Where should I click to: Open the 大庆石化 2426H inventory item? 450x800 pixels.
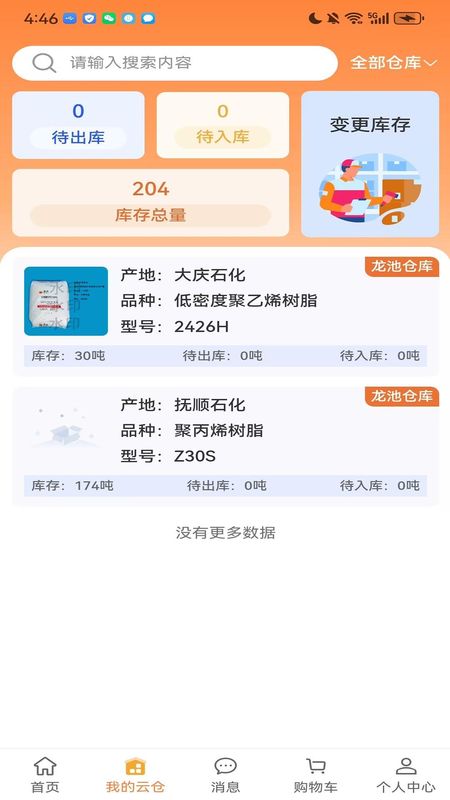coord(226,316)
